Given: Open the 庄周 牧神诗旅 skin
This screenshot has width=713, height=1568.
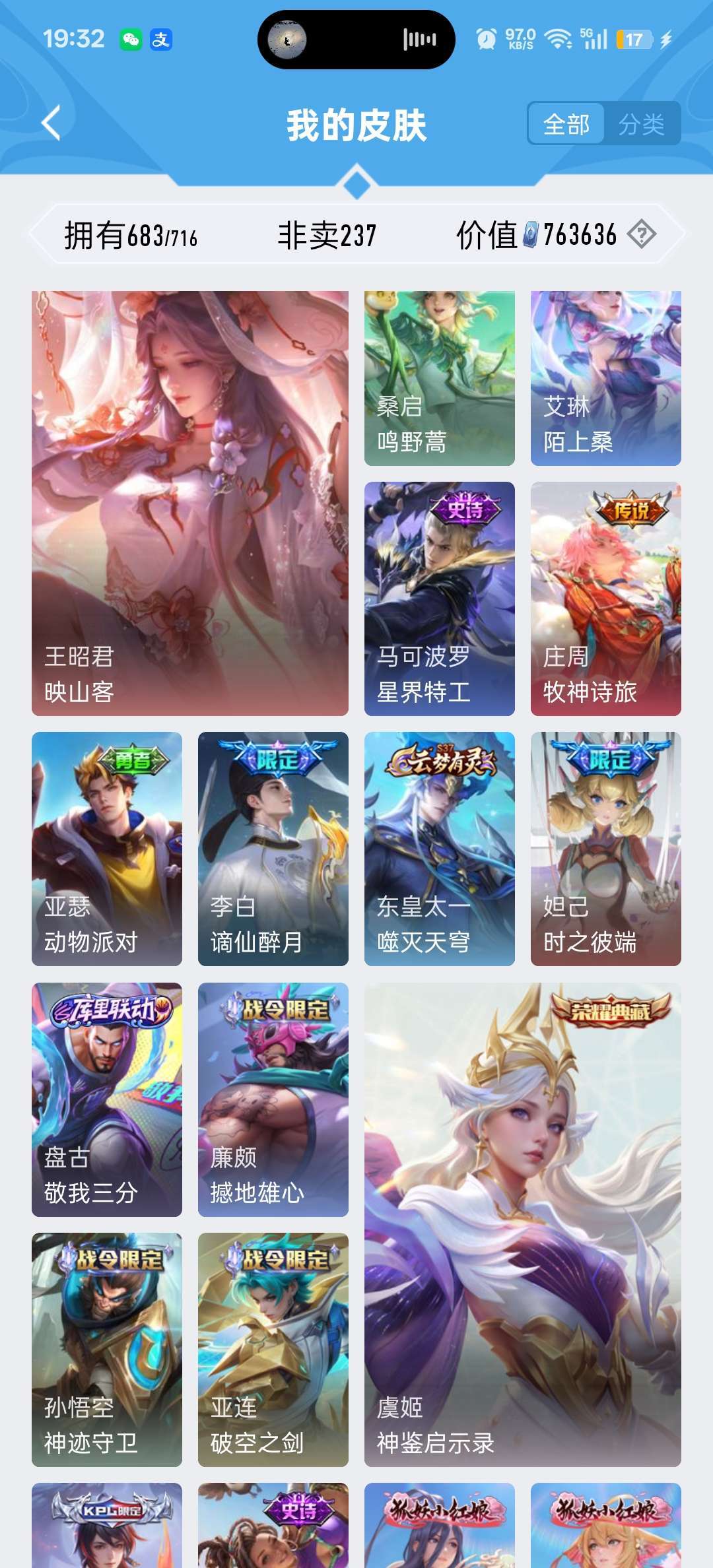Looking at the screenshot, I should 606,599.
